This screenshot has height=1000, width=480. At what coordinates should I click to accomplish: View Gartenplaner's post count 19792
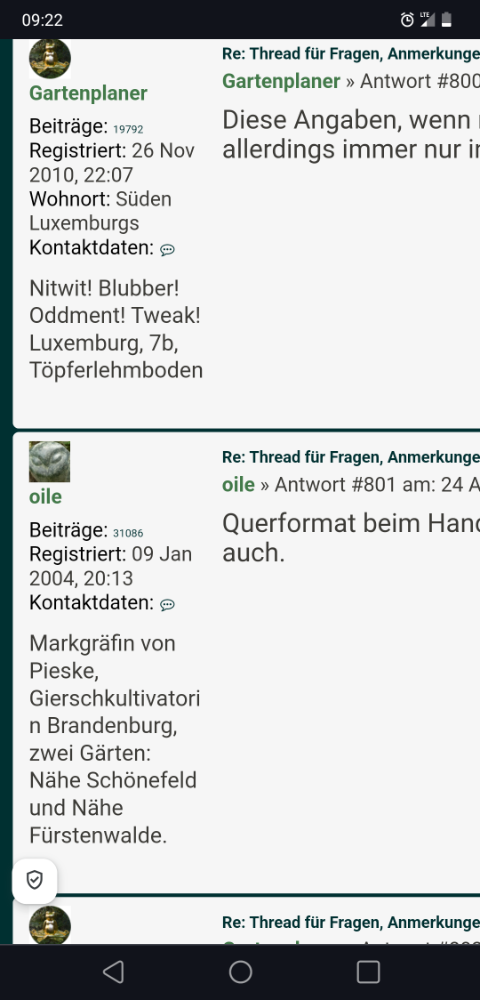(x=128, y=129)
